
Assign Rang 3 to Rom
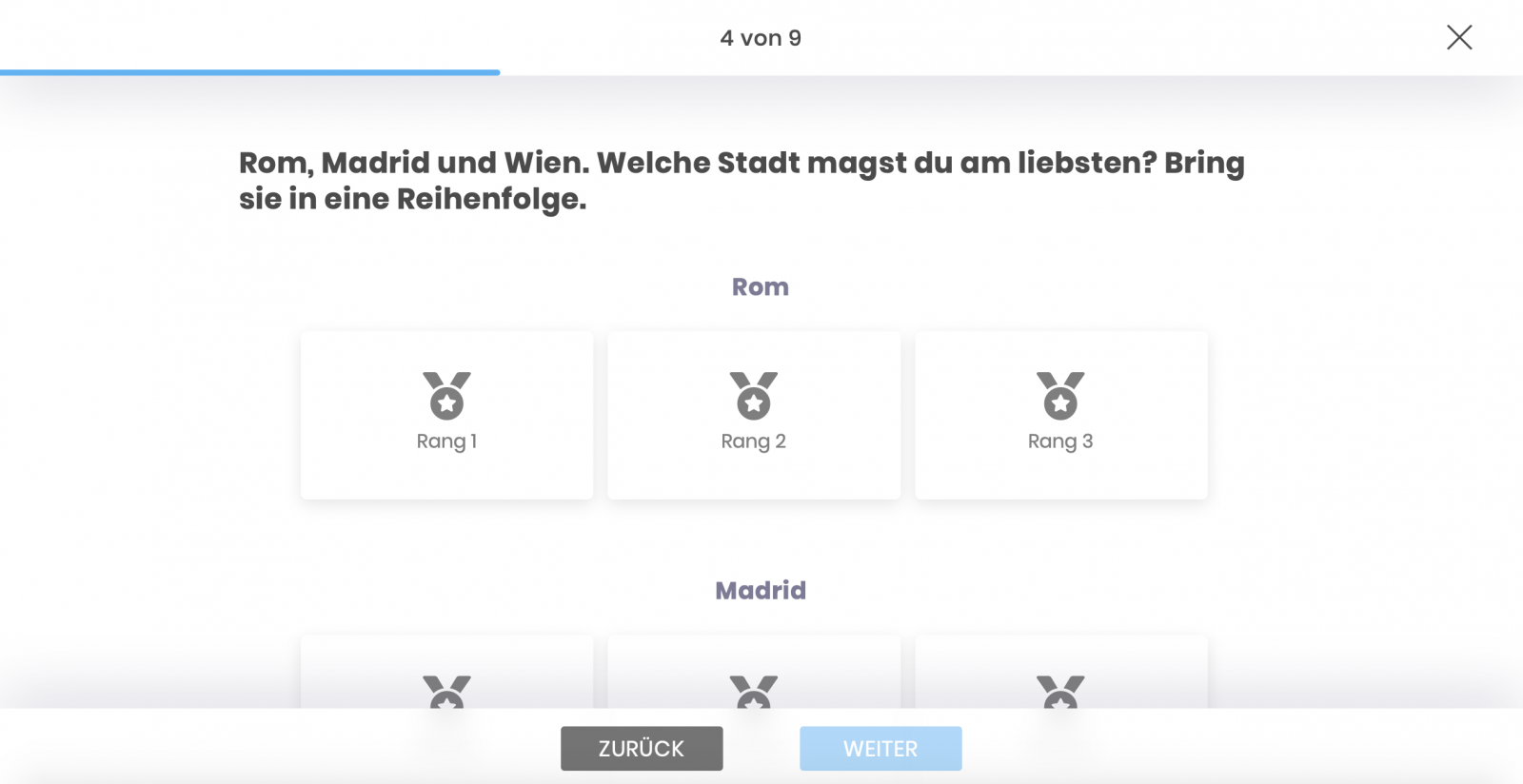1060,415
